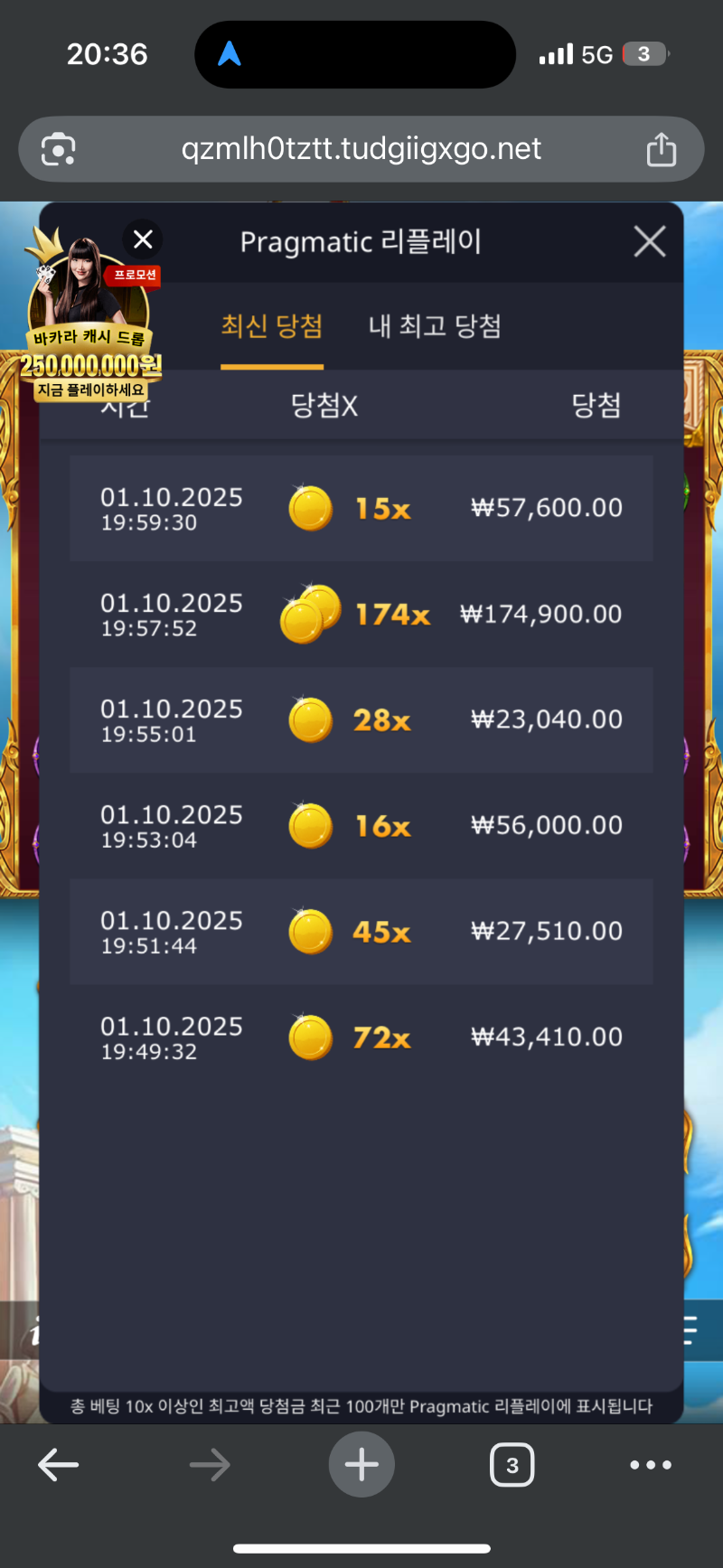This screenshot has width=723, height=1568.
Task: Open the 15x win replay at 19:59:30
Action: (x=361, y=508)
